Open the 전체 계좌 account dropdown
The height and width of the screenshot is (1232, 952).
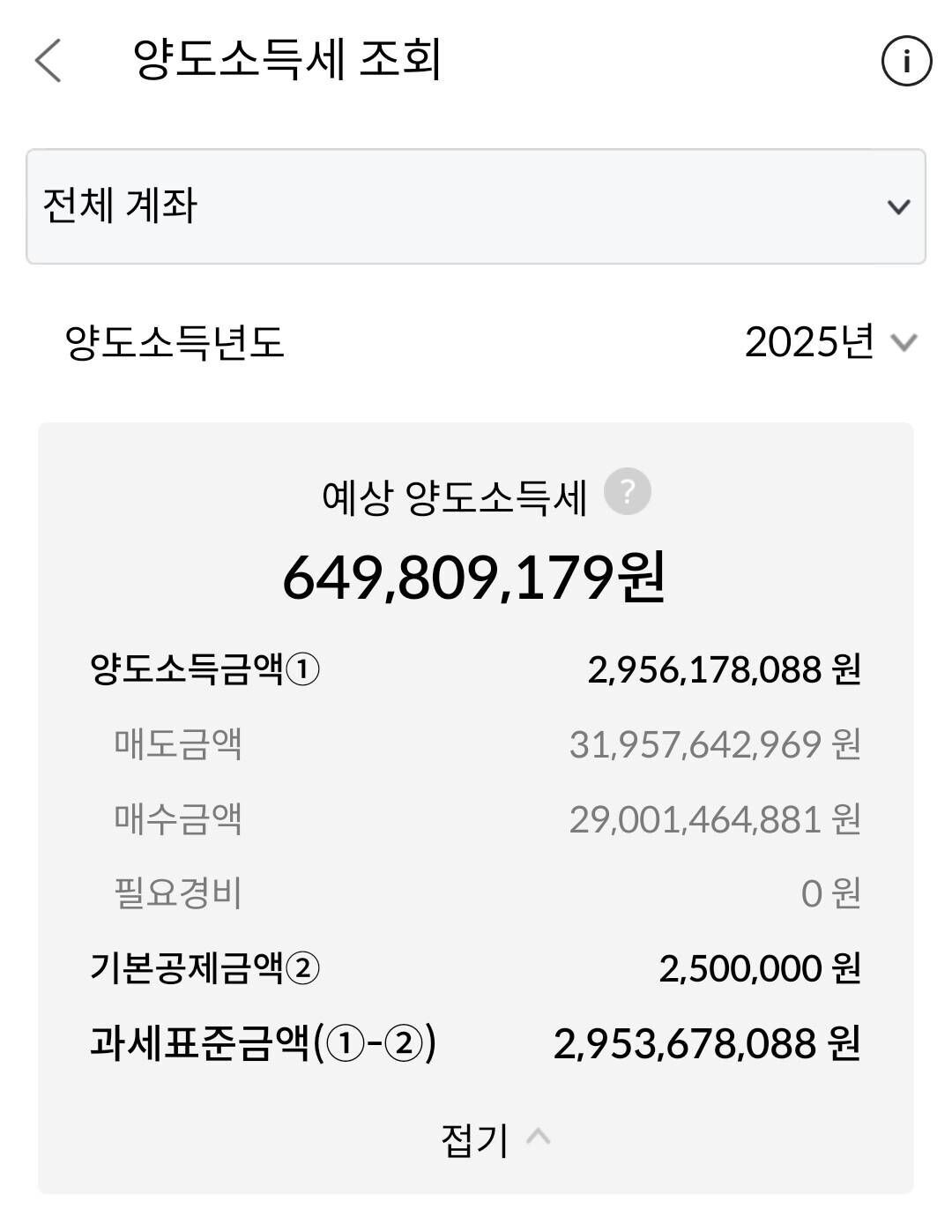pyautogui.click(x=476, y=205)
